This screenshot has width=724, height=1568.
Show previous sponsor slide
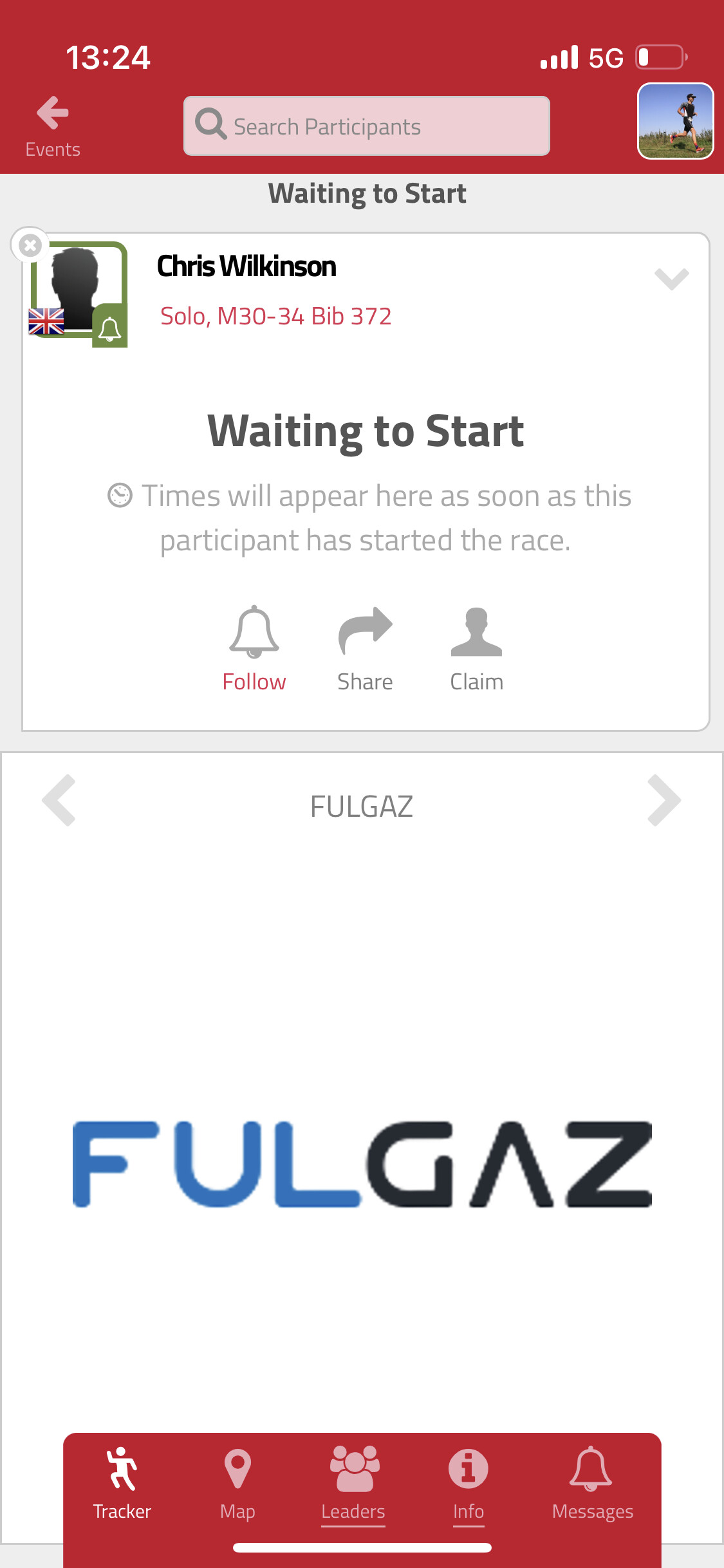pyautogui.click(x=59, y=800)
